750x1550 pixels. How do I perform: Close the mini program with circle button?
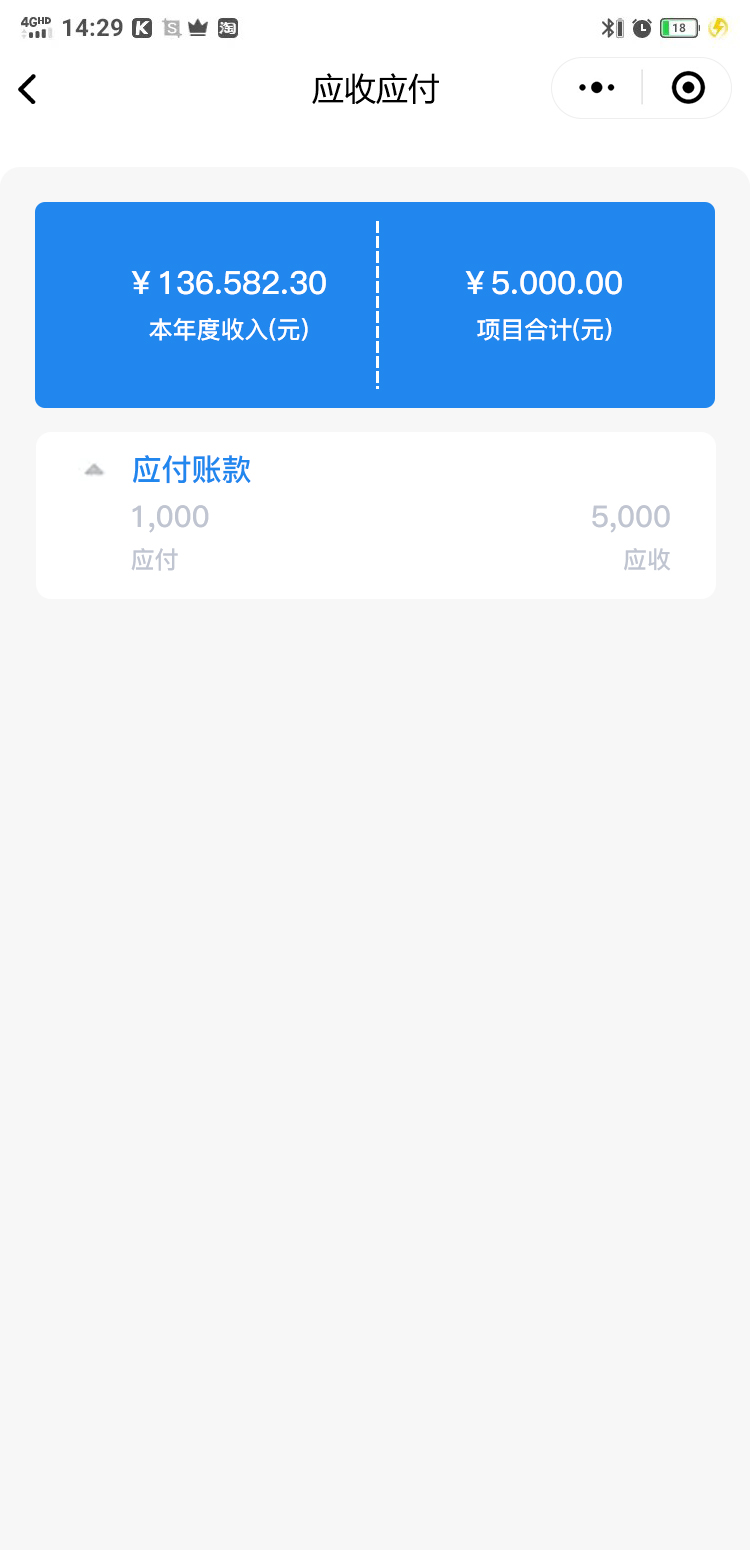[x=688, y=88]
